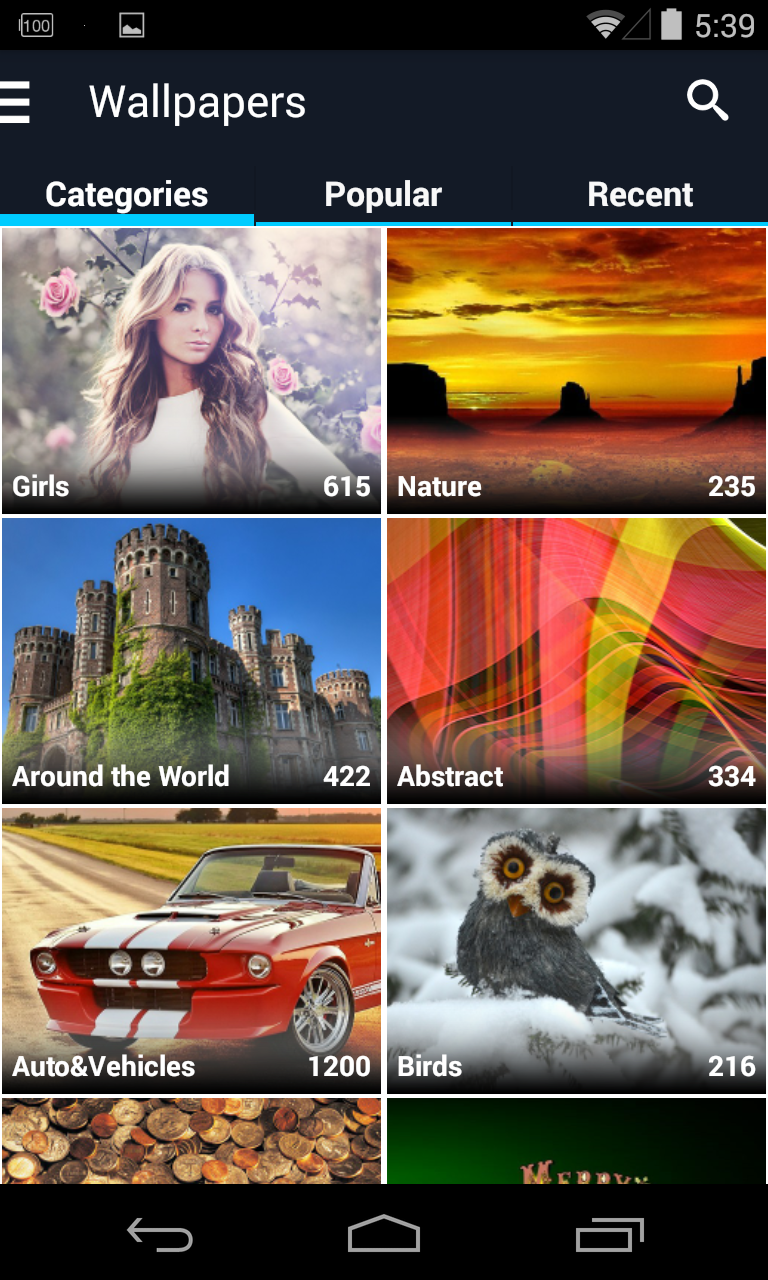The height and width of the screenshot is (1280, 768).
Task: View the Abstract category
Action: coord(577,661)
